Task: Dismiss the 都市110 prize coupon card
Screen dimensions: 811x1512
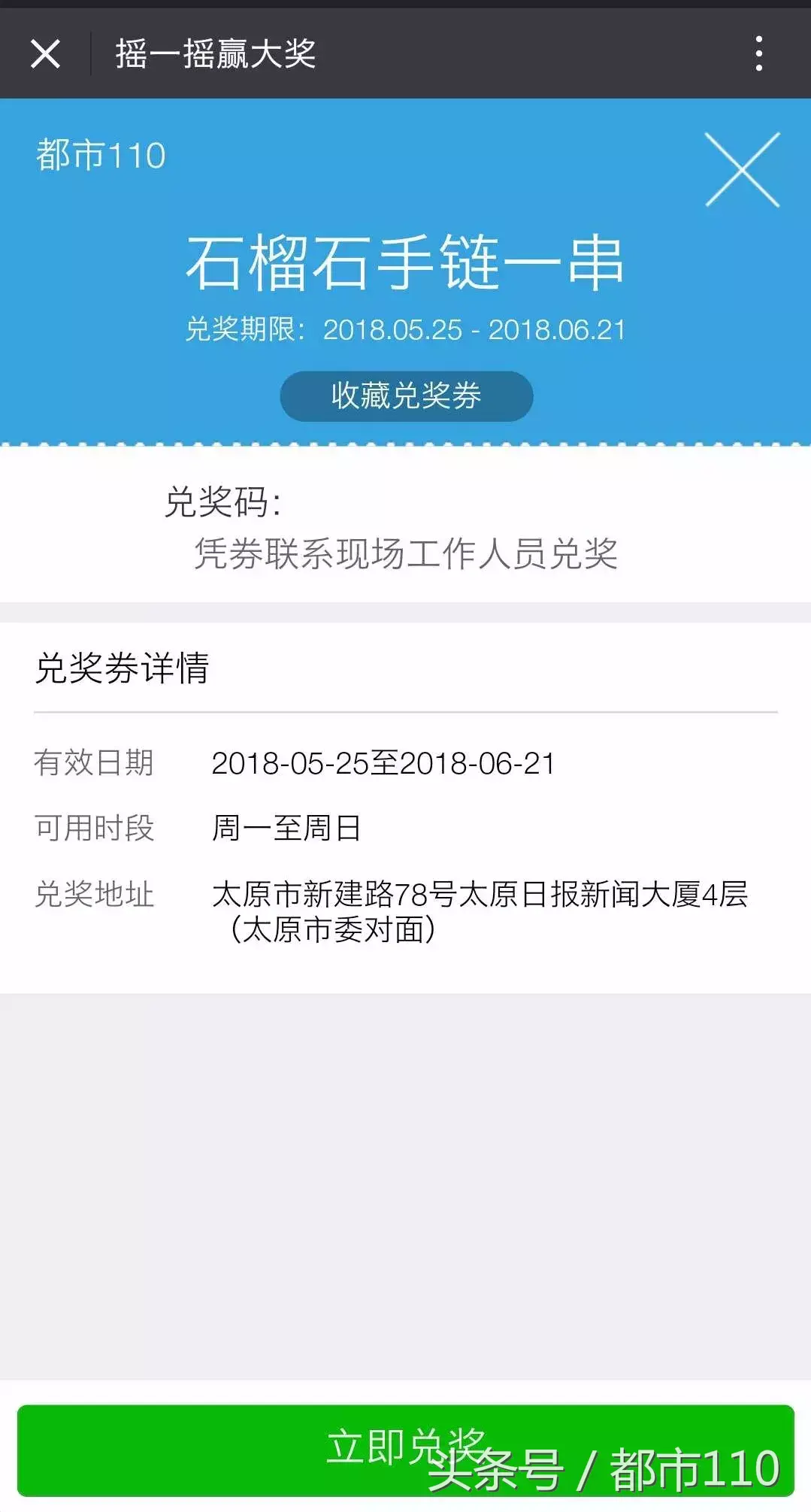Action: click(742, 170)
